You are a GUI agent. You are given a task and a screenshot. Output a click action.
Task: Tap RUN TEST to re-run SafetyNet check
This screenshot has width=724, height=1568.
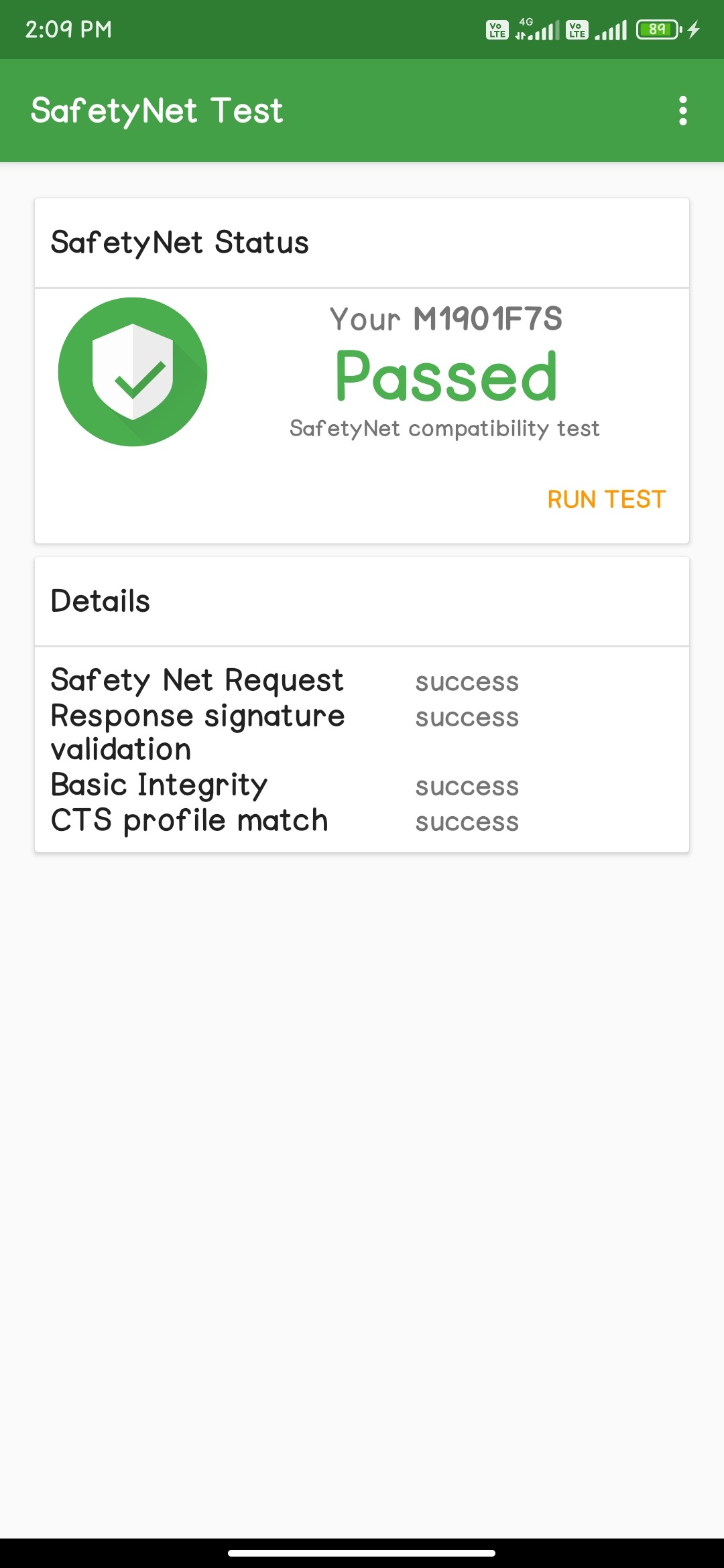pos(606,499)
